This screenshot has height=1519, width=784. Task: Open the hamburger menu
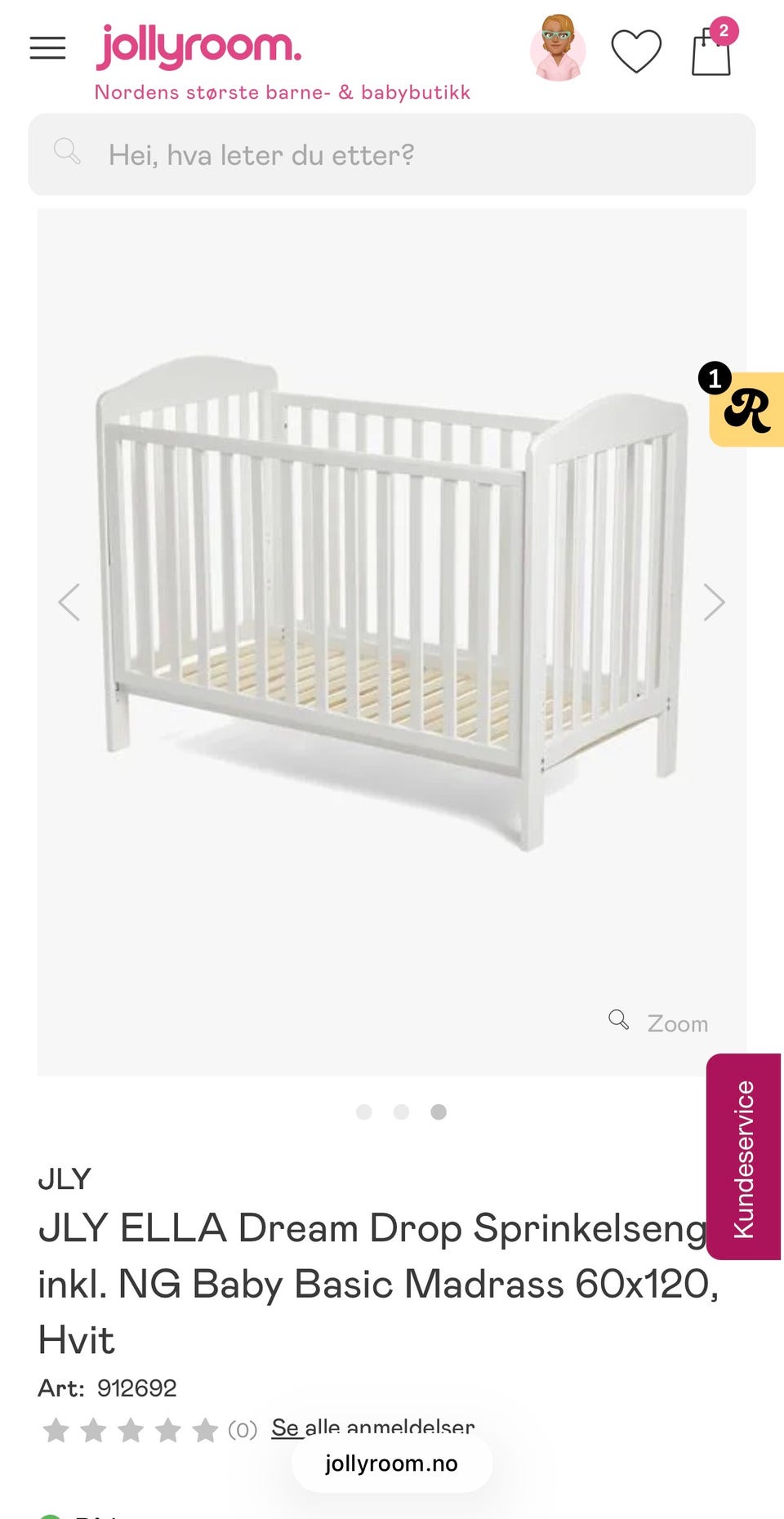point(47,49)
